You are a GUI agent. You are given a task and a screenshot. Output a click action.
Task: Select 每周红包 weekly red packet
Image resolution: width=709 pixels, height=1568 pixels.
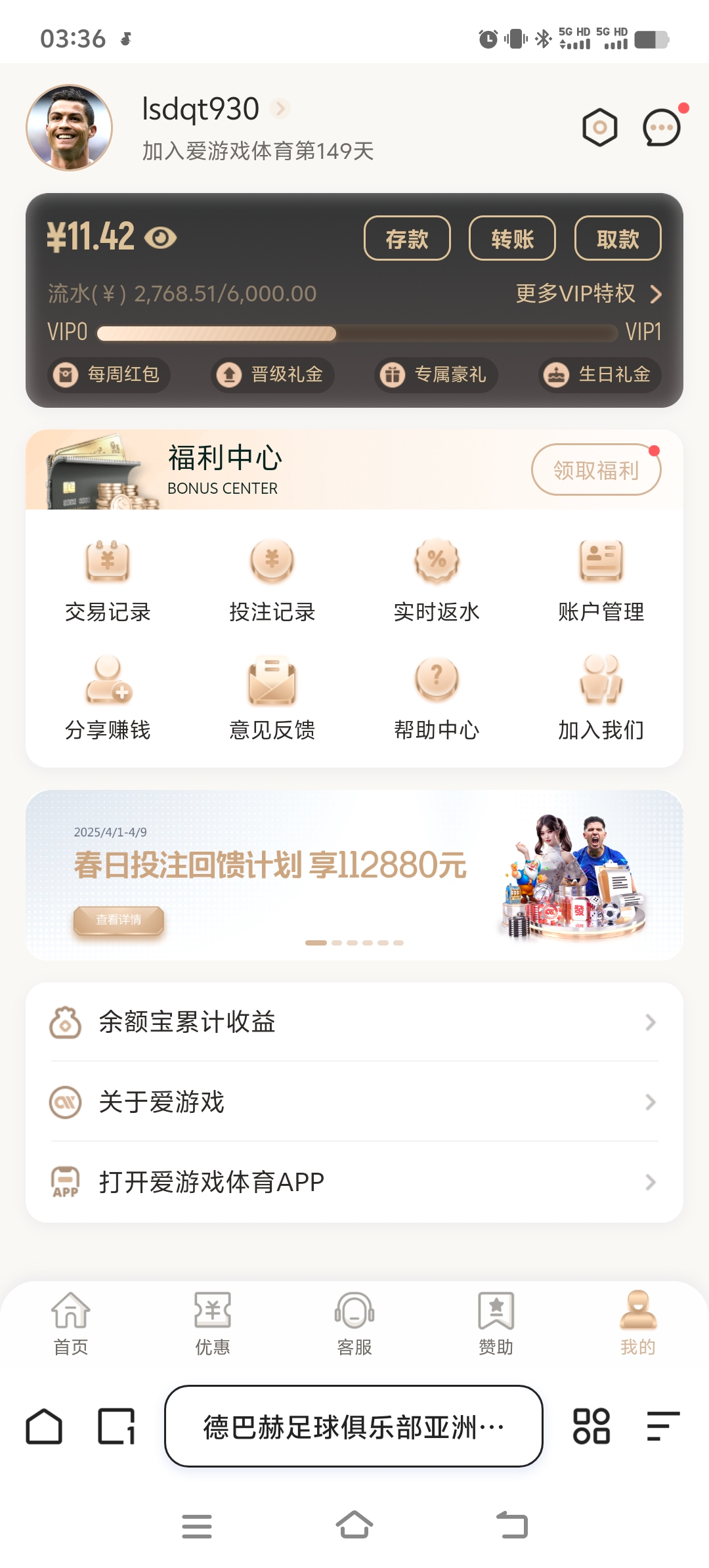tap(108, 376)
